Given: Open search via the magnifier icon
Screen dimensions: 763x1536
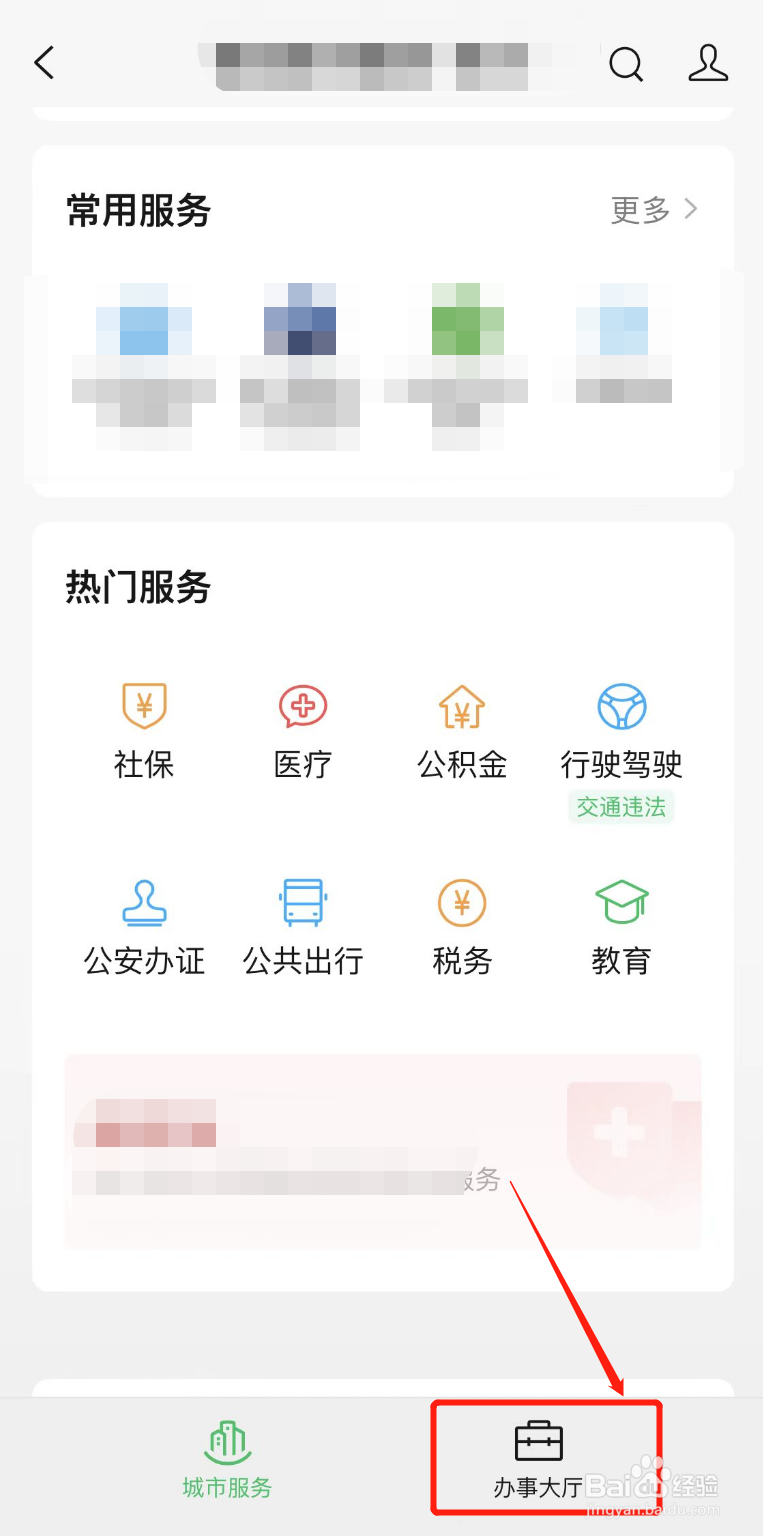Looking at the screenshot, I should point(626,62).
